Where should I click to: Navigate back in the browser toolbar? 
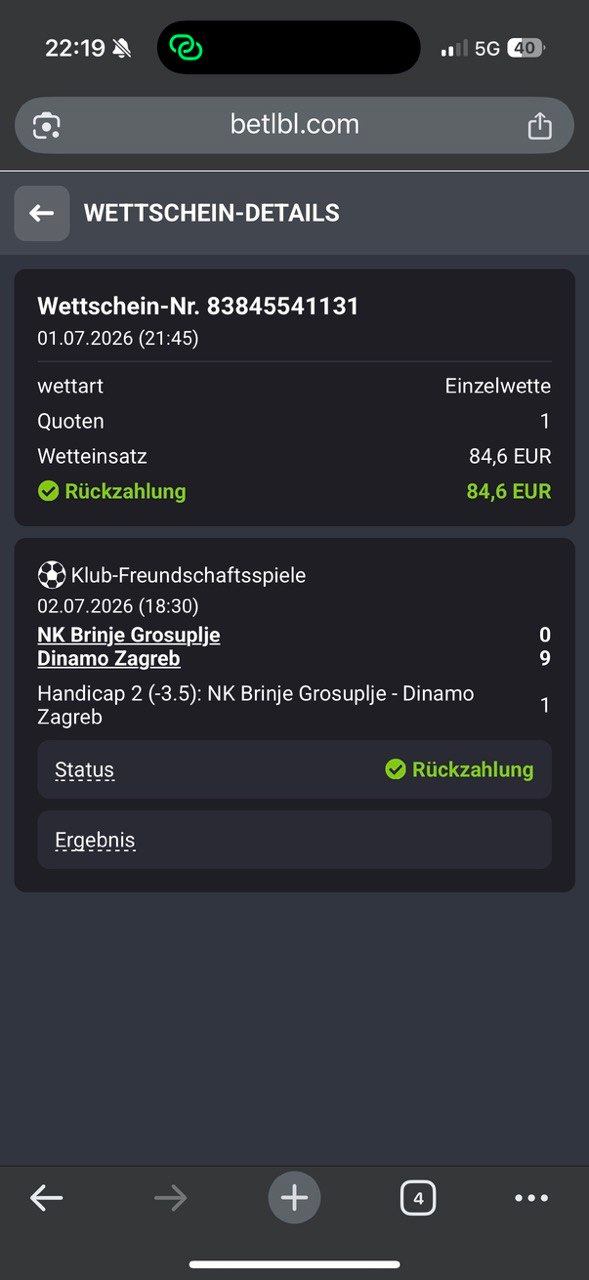46,1198
